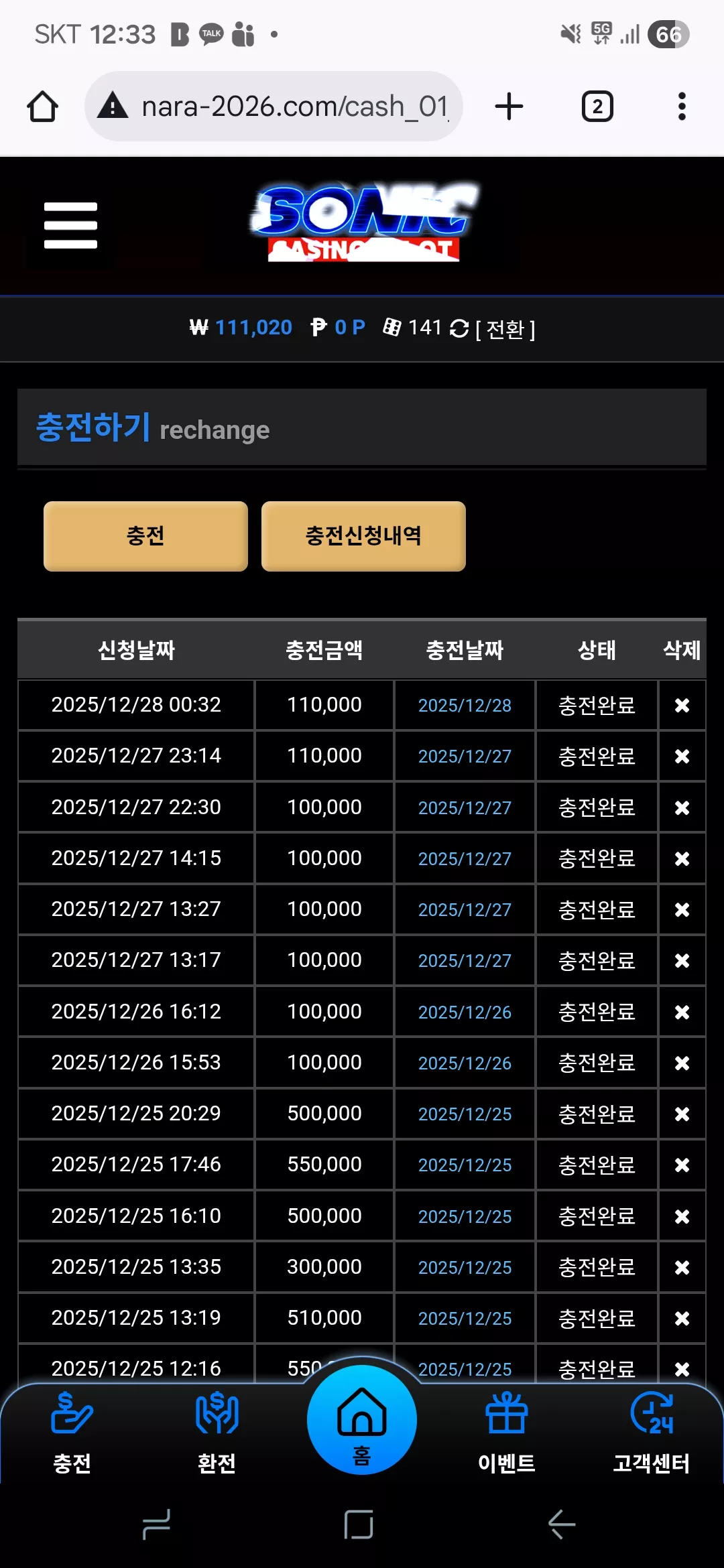Select the 충전 button

point(145,536)
